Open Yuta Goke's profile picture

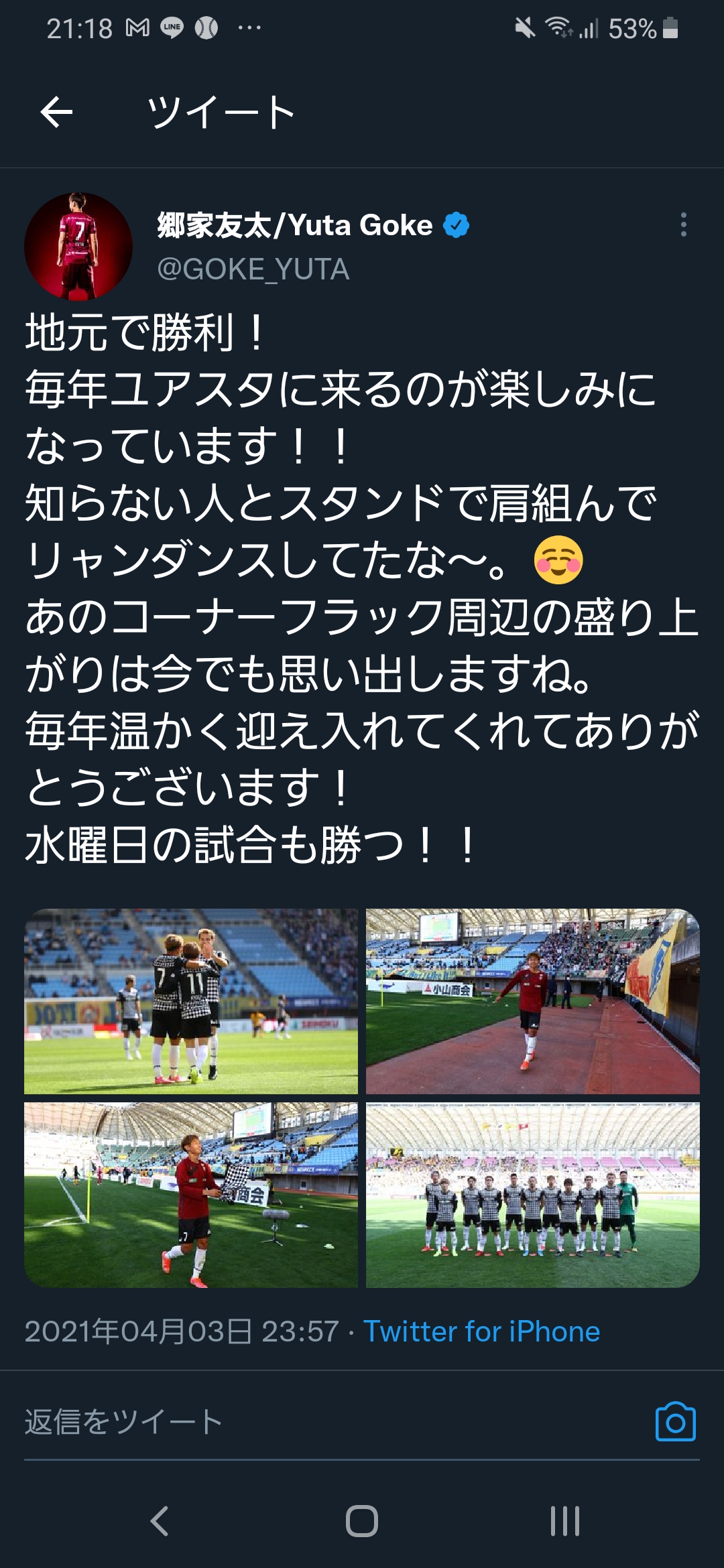pyautogui.click(x=78, y=246)
